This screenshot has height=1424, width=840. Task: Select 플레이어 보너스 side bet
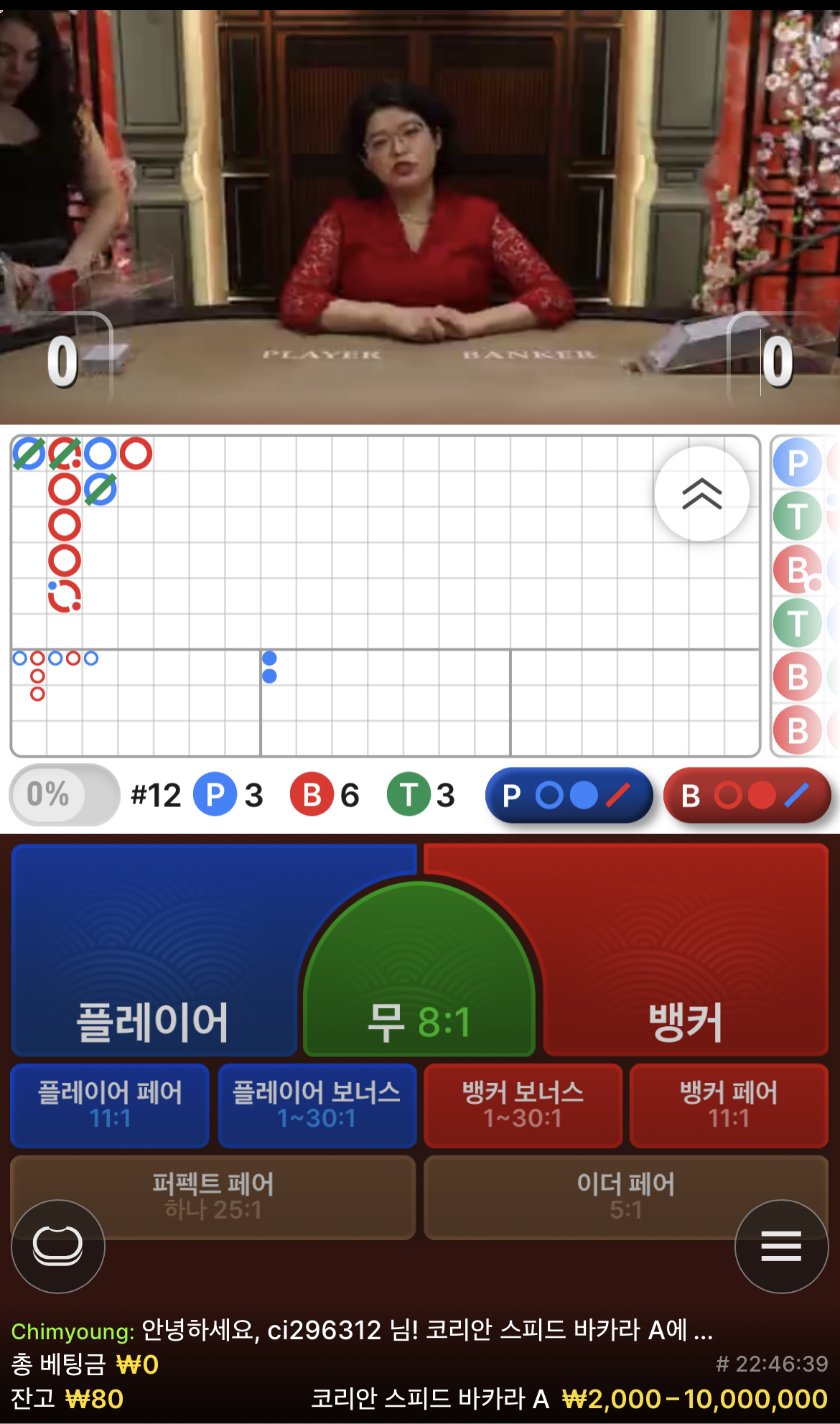point(317,1105)
